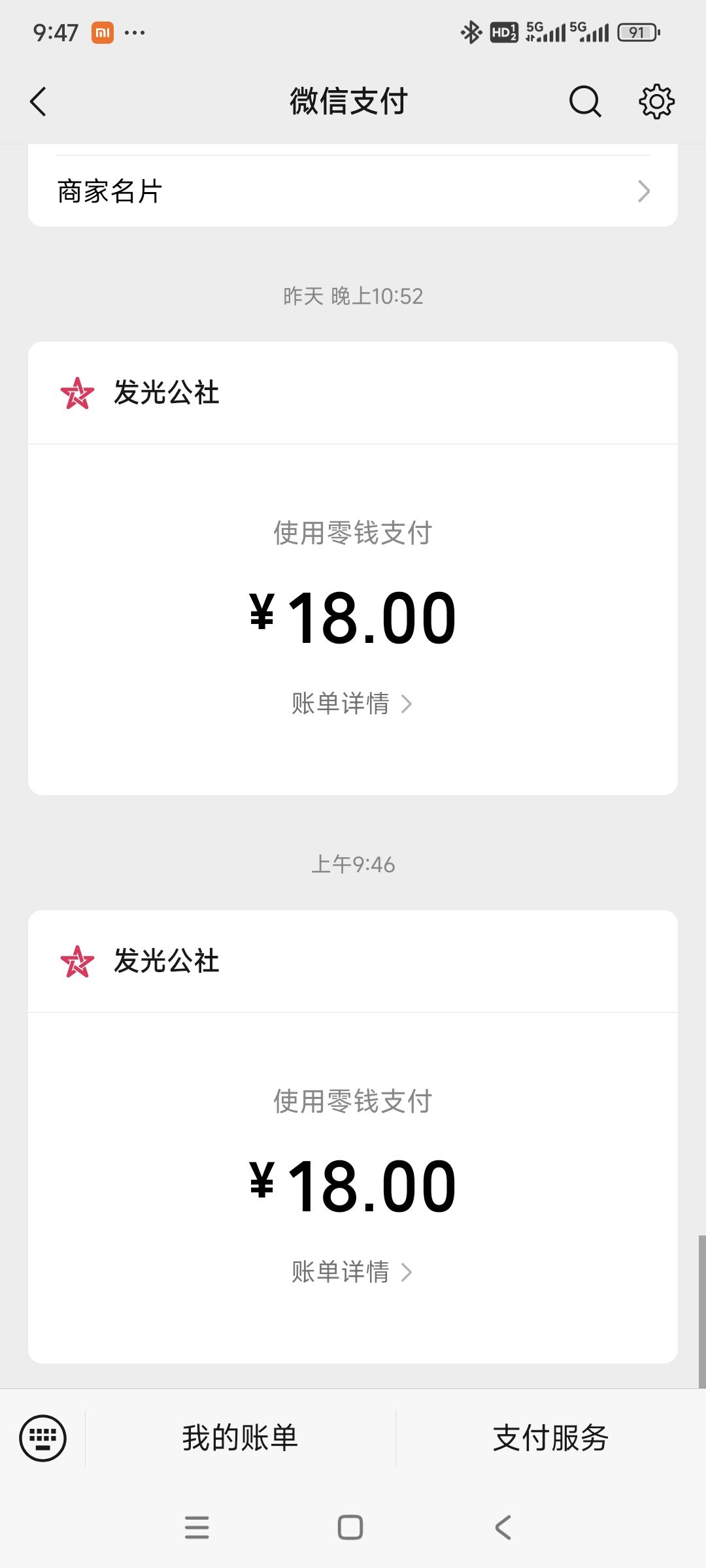
Task: Switch to the keyboard input mode
Action: (x=43, y=1438)
